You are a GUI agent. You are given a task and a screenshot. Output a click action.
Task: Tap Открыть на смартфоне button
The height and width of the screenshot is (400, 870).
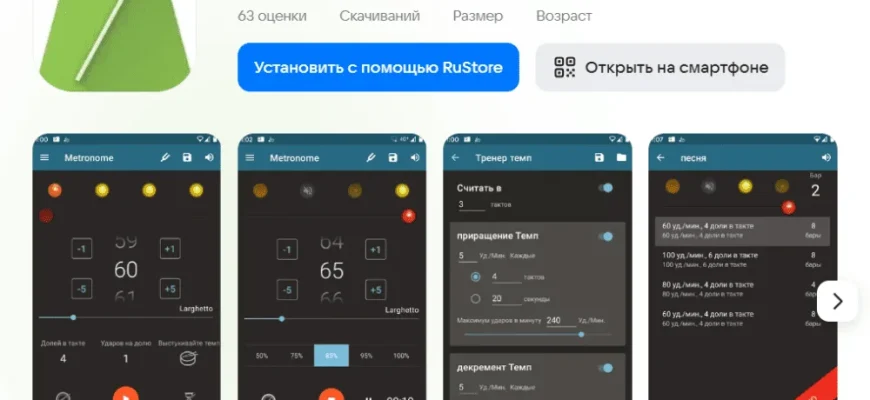(x=660, y=68)
